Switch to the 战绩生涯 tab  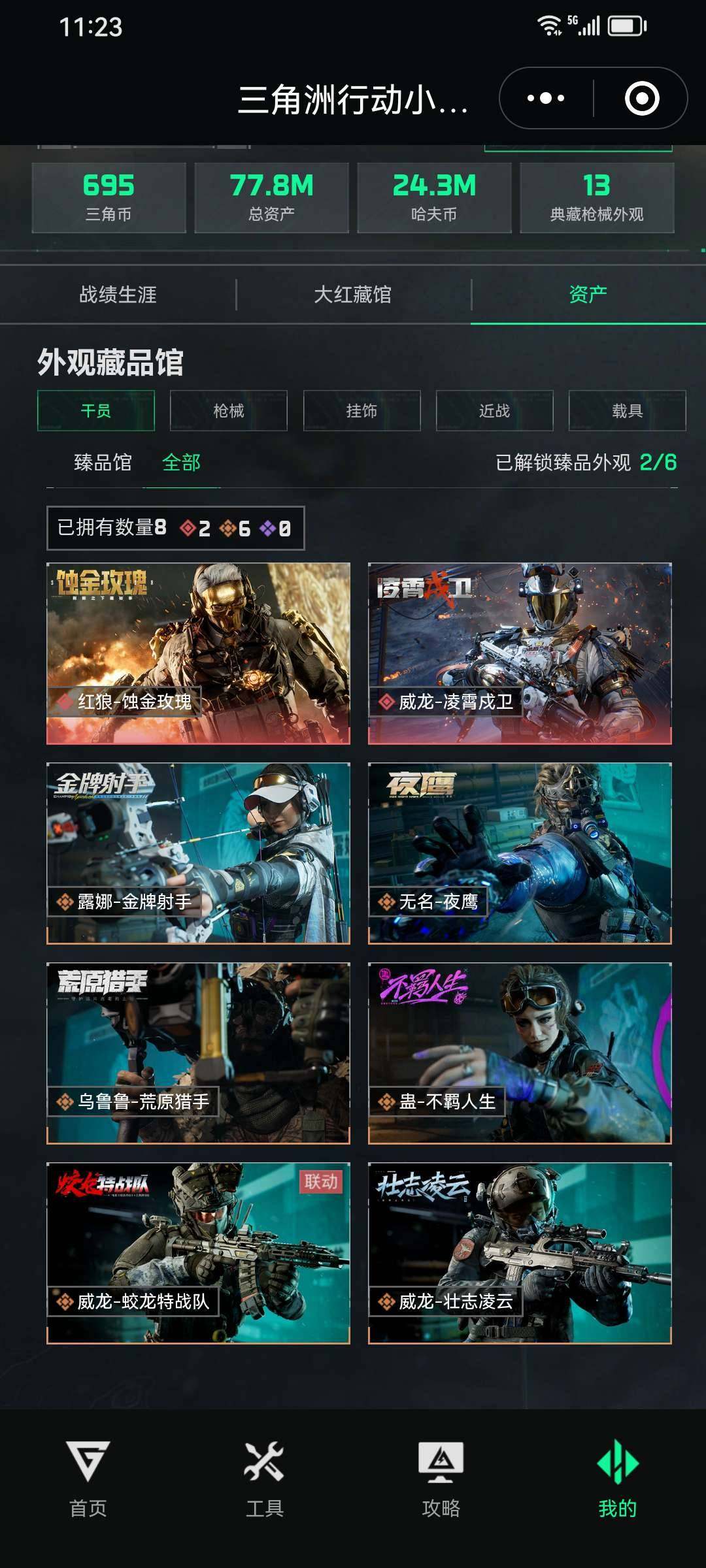119,295
